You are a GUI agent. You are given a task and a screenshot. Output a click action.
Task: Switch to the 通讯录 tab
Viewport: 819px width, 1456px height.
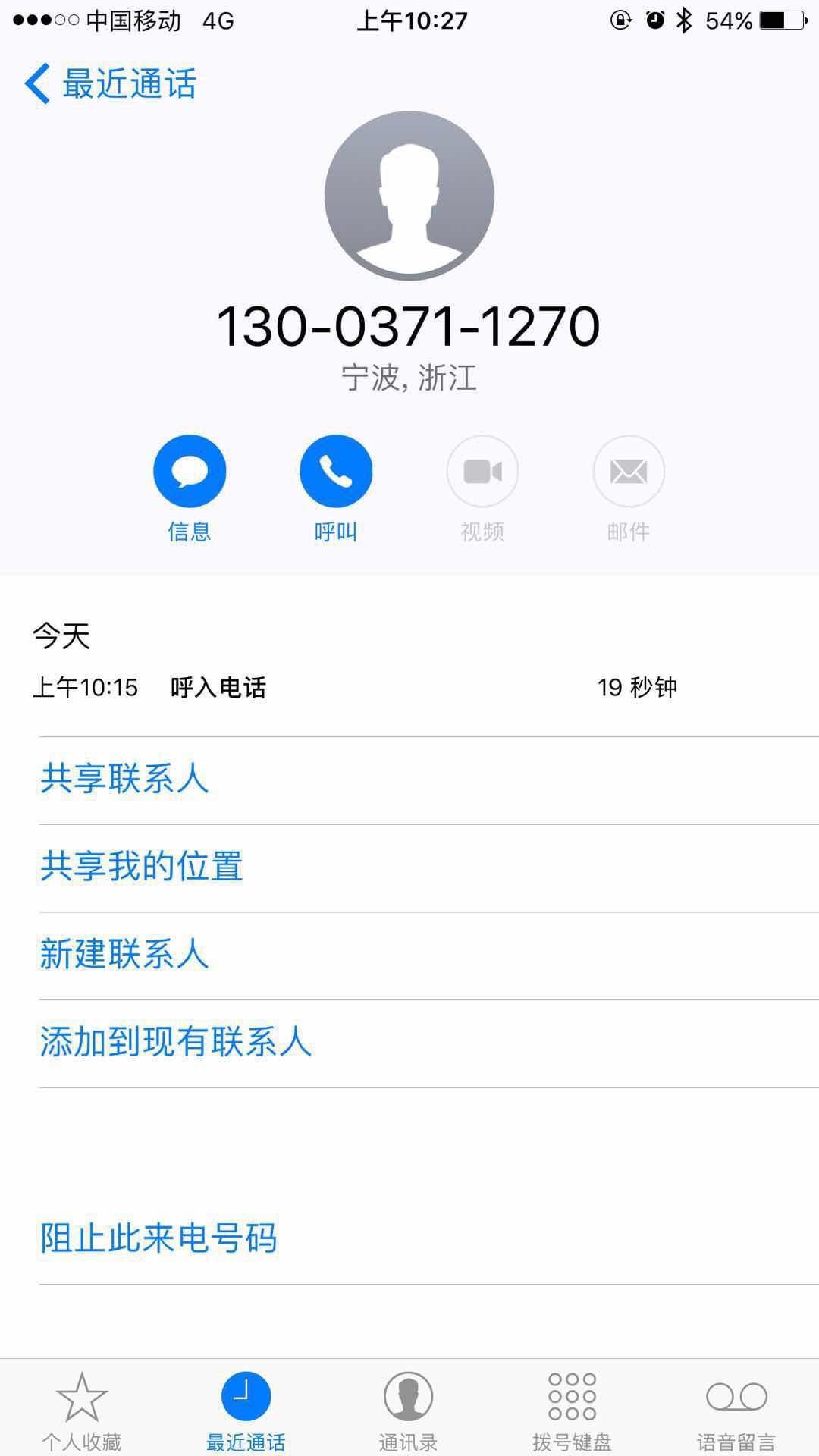[409, 1410]
